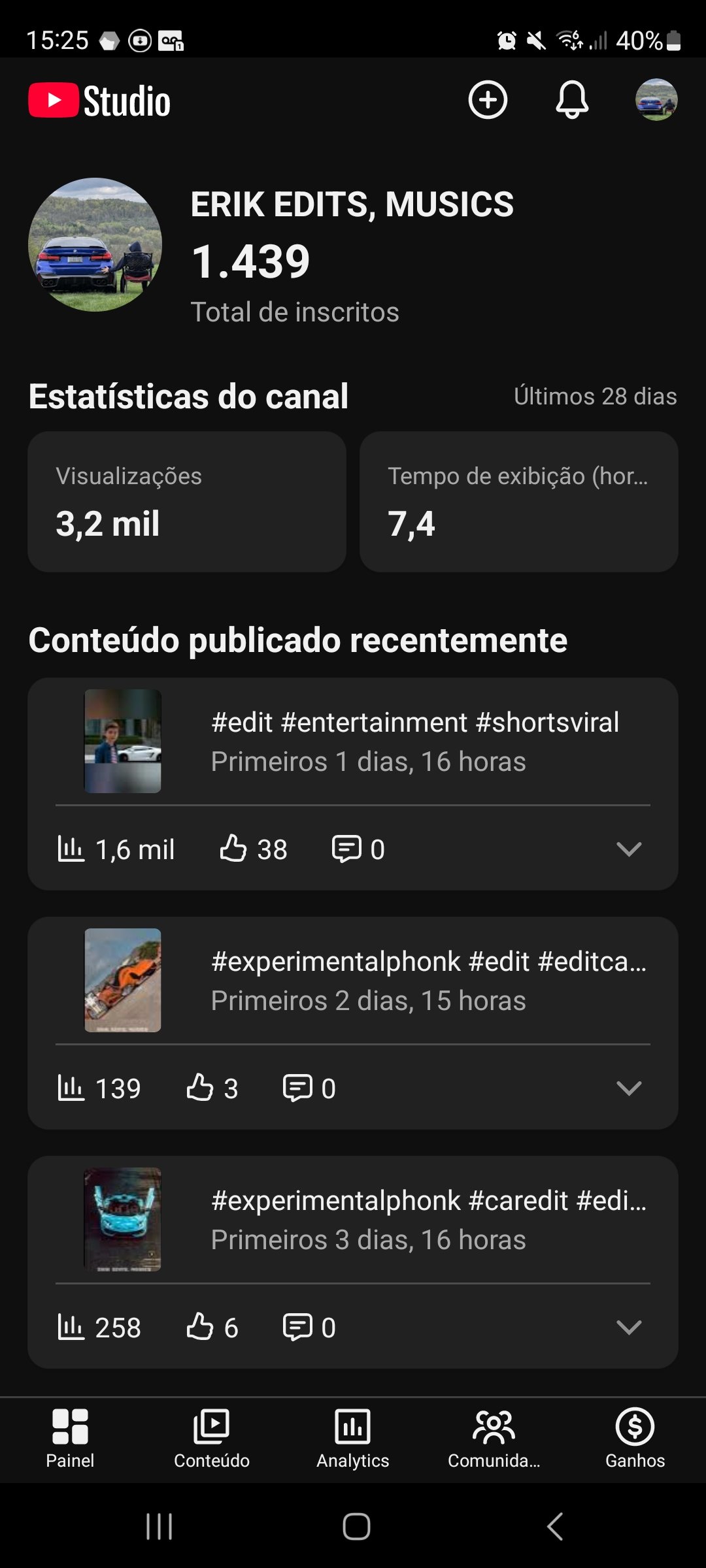Open the account avatar in the top bar

click(x=656, y=100)
